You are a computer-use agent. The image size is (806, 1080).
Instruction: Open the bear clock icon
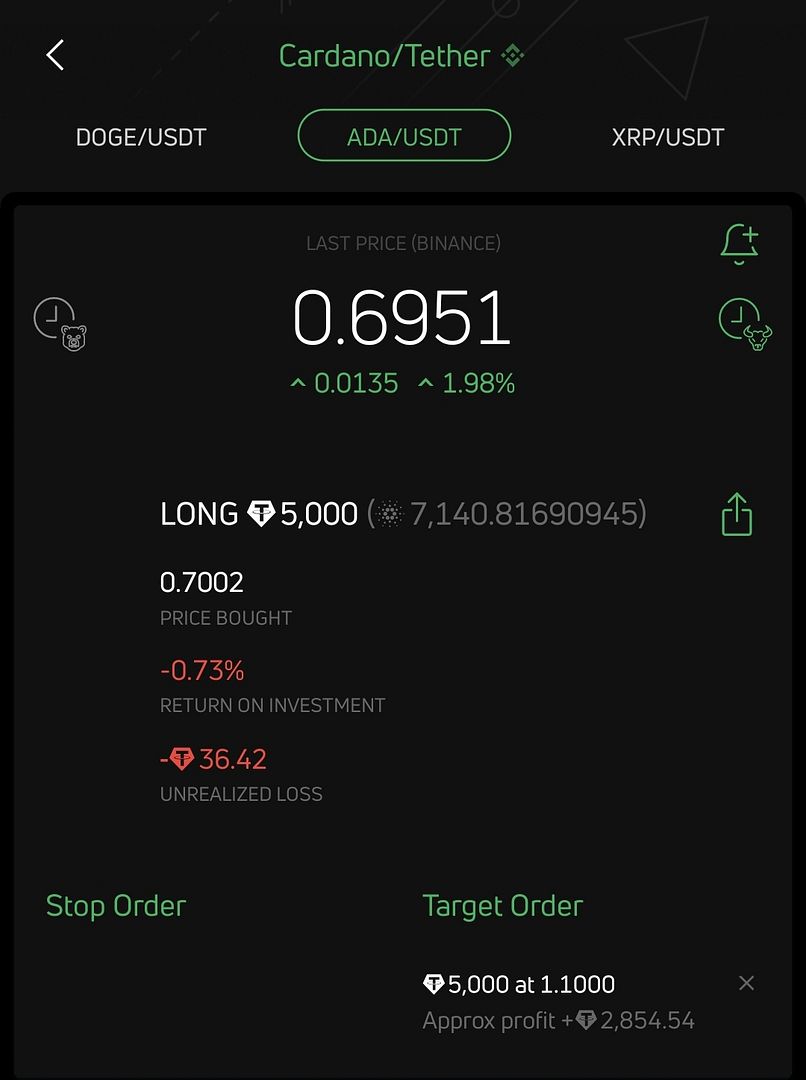[x=60, y=323]
